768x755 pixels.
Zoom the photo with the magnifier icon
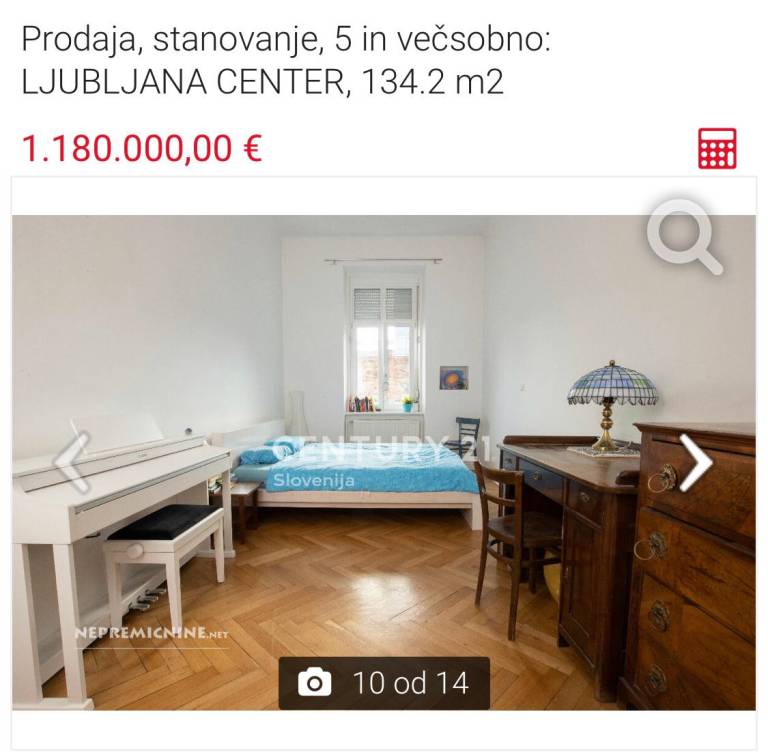click(683, 236)
